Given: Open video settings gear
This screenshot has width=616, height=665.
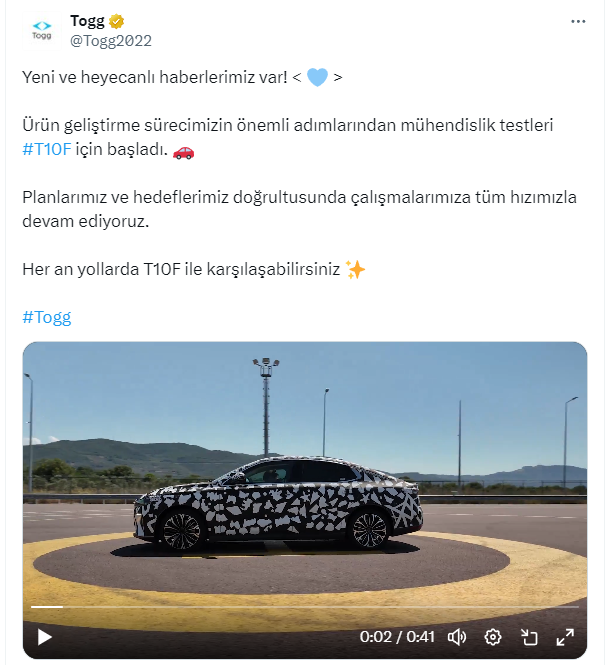Looking at the screenshot, I should tap(493, 636).
